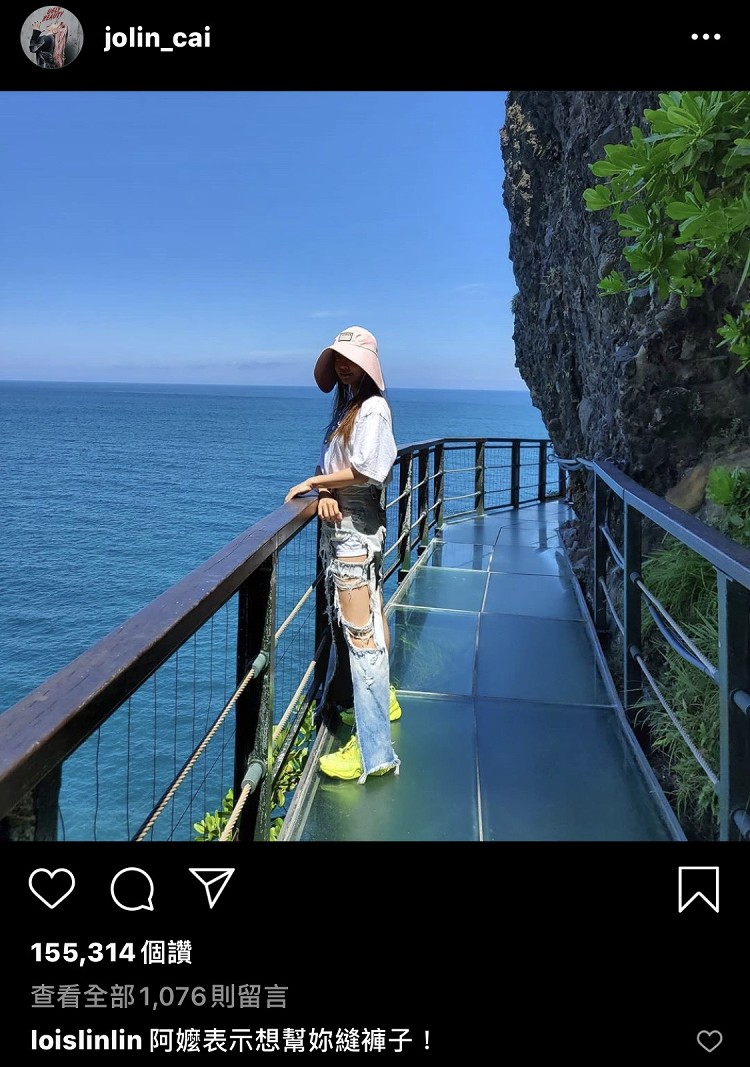This screenshot has width=750, height=1067.
Task: Open the jolin_cai username link
Action: tap(157, 38)
